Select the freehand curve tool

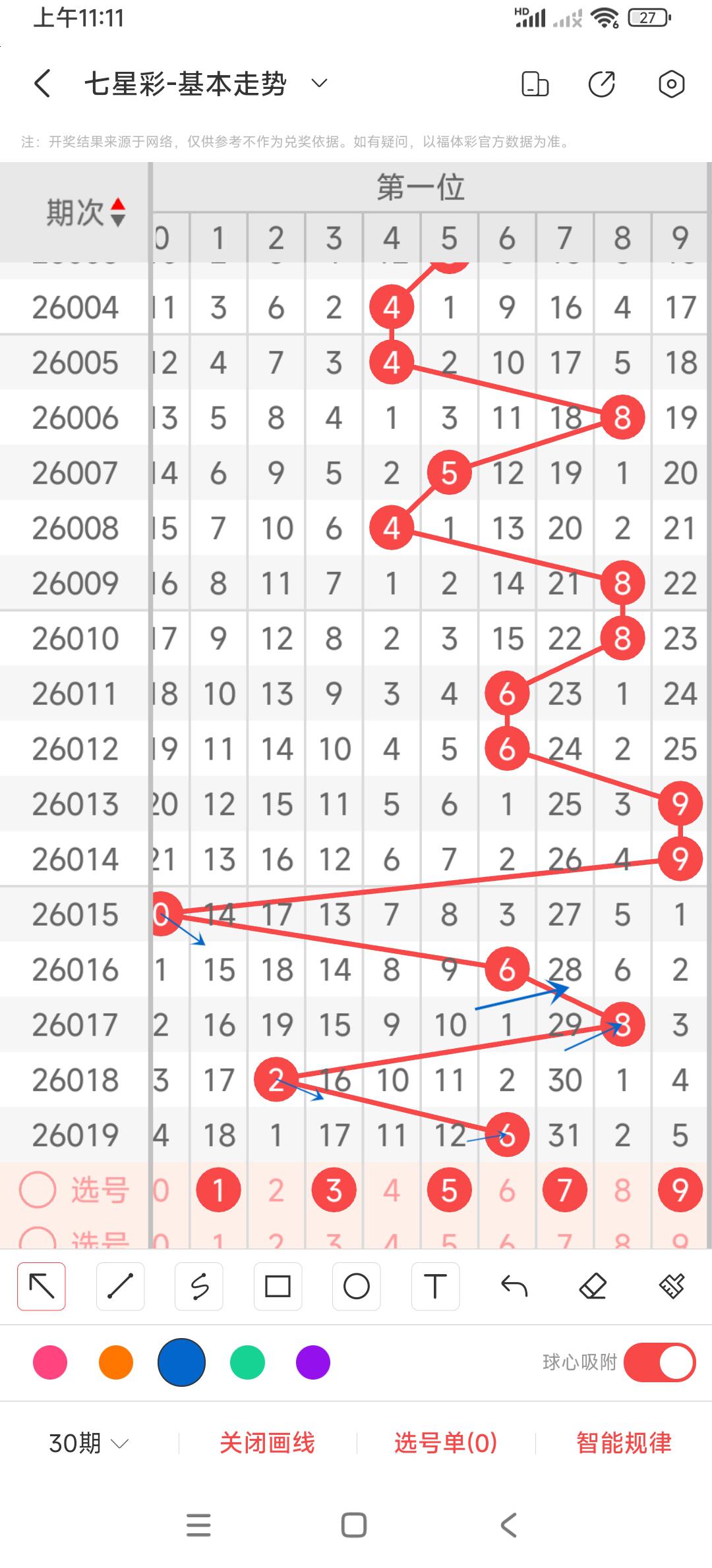click(x=199, y=1286)
